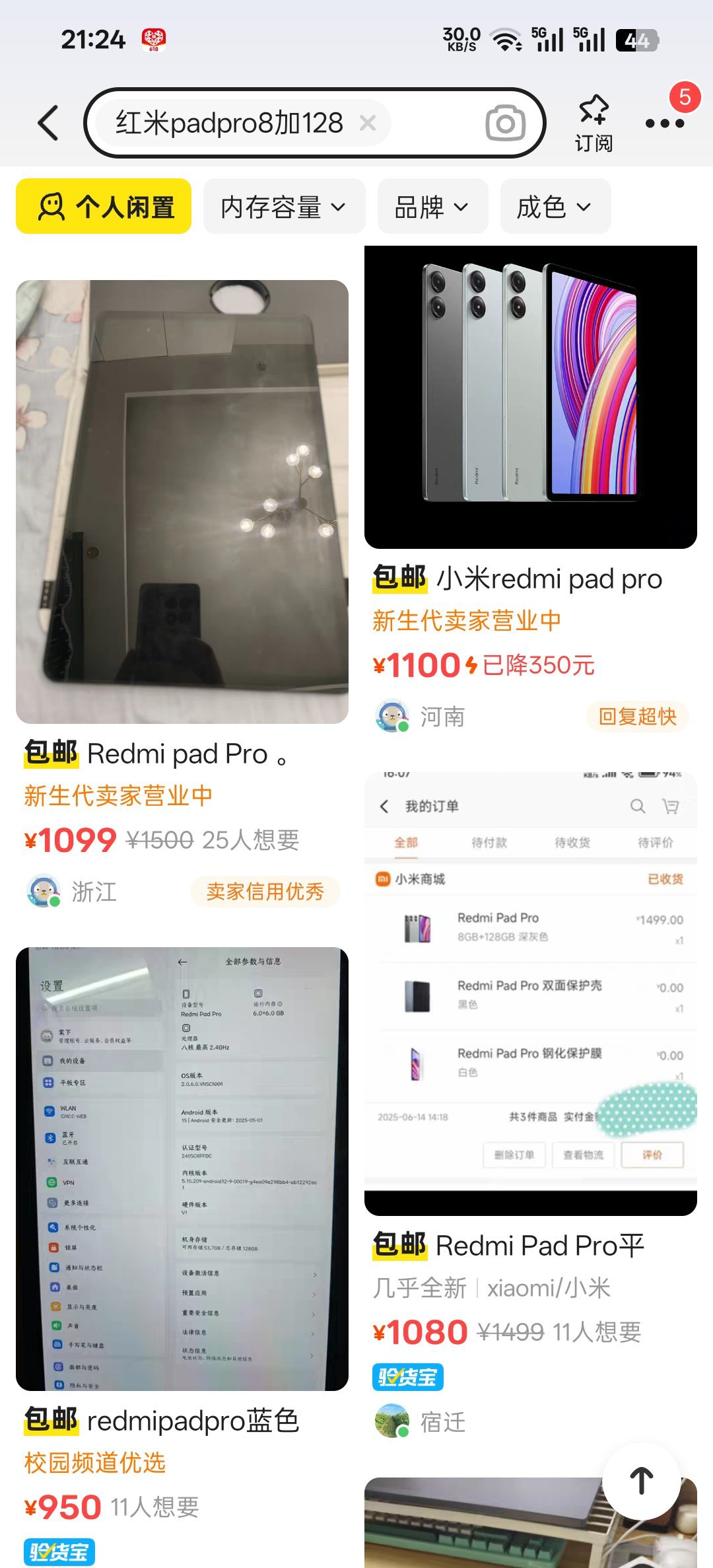Open the ¥1100 小米redmi pad pro listing
Viewport: 713px width, 1568px height.
tap(530, 396)
